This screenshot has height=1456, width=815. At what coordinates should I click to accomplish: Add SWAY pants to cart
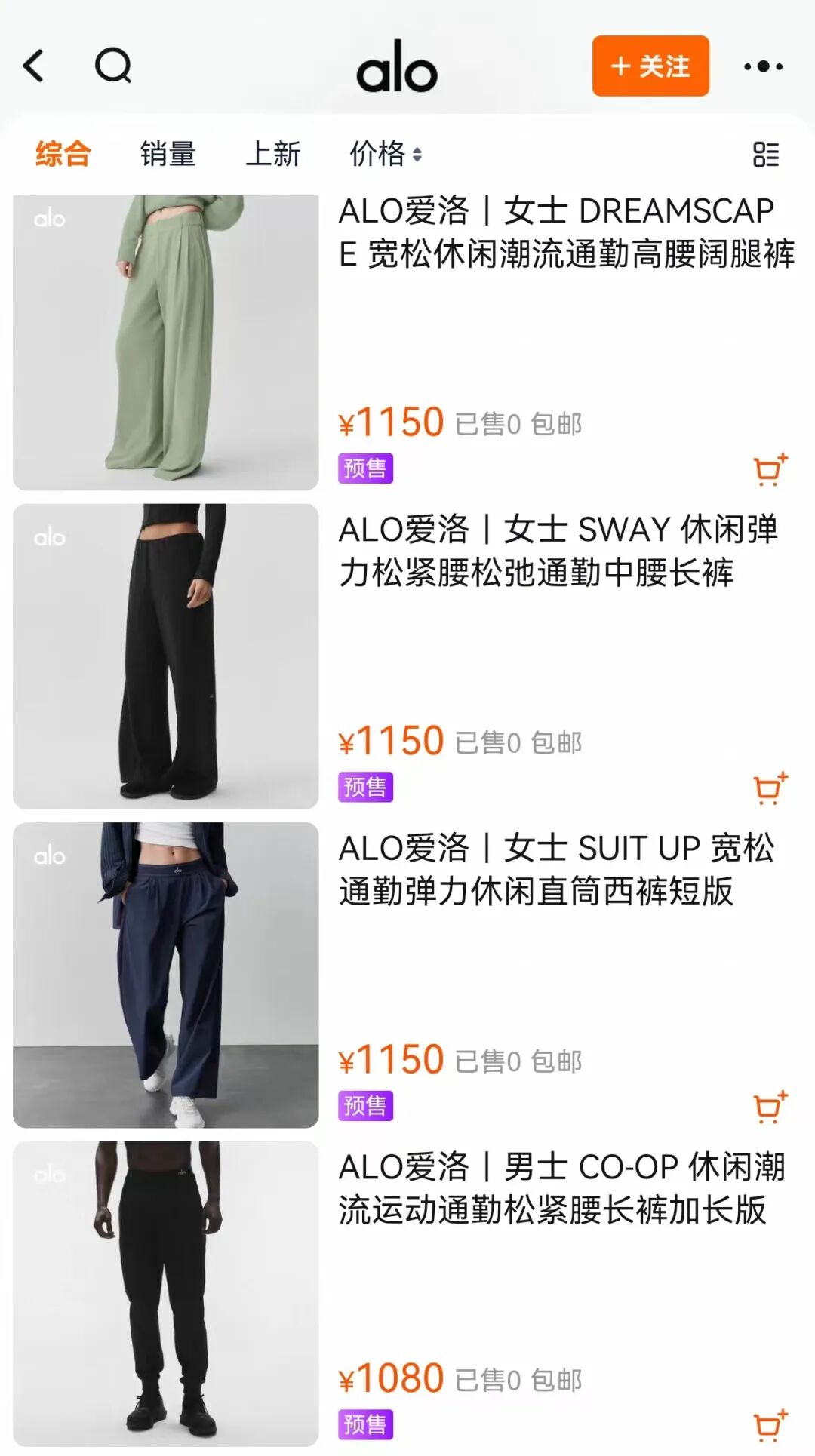770,788
